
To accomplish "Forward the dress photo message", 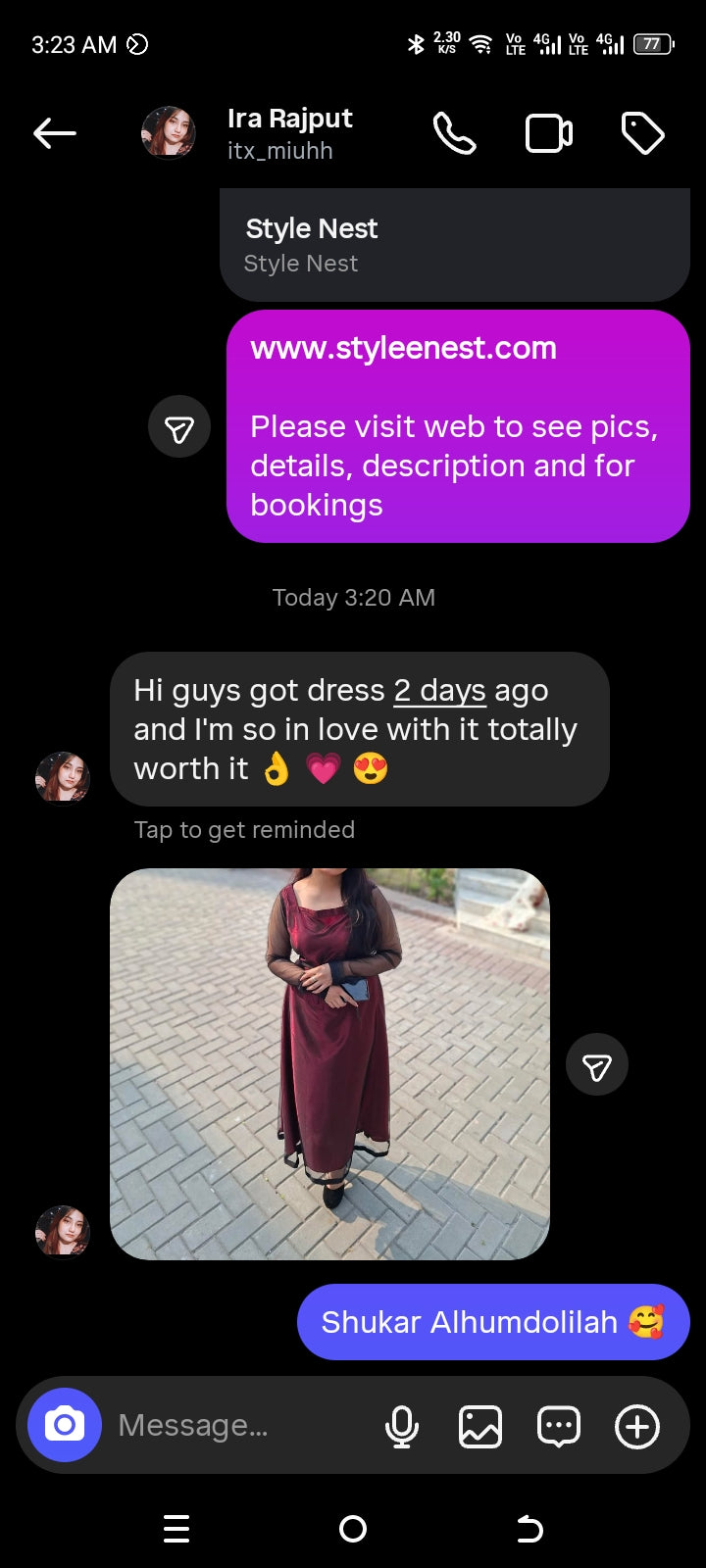I will click(596, 1065).
